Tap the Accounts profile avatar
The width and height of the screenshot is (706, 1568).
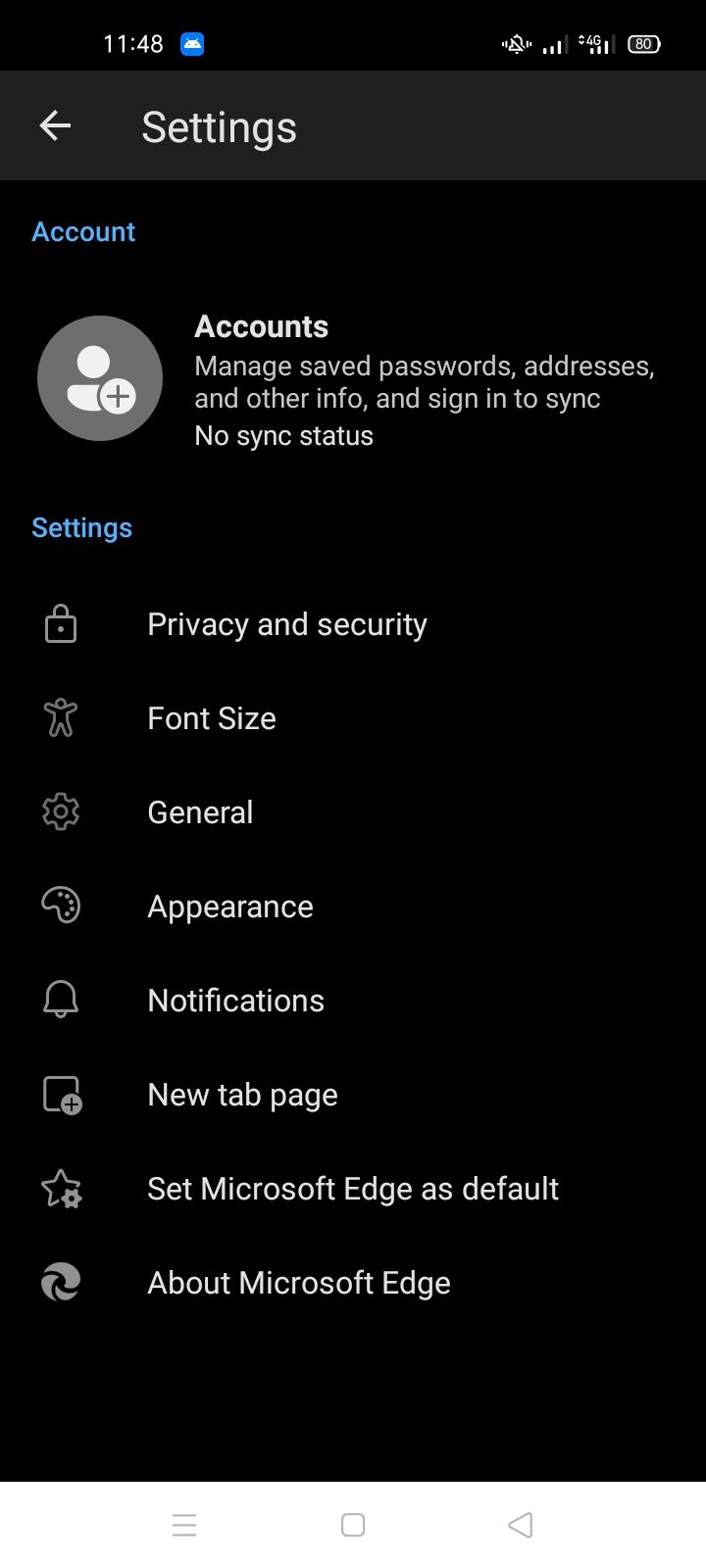point(99,378)
